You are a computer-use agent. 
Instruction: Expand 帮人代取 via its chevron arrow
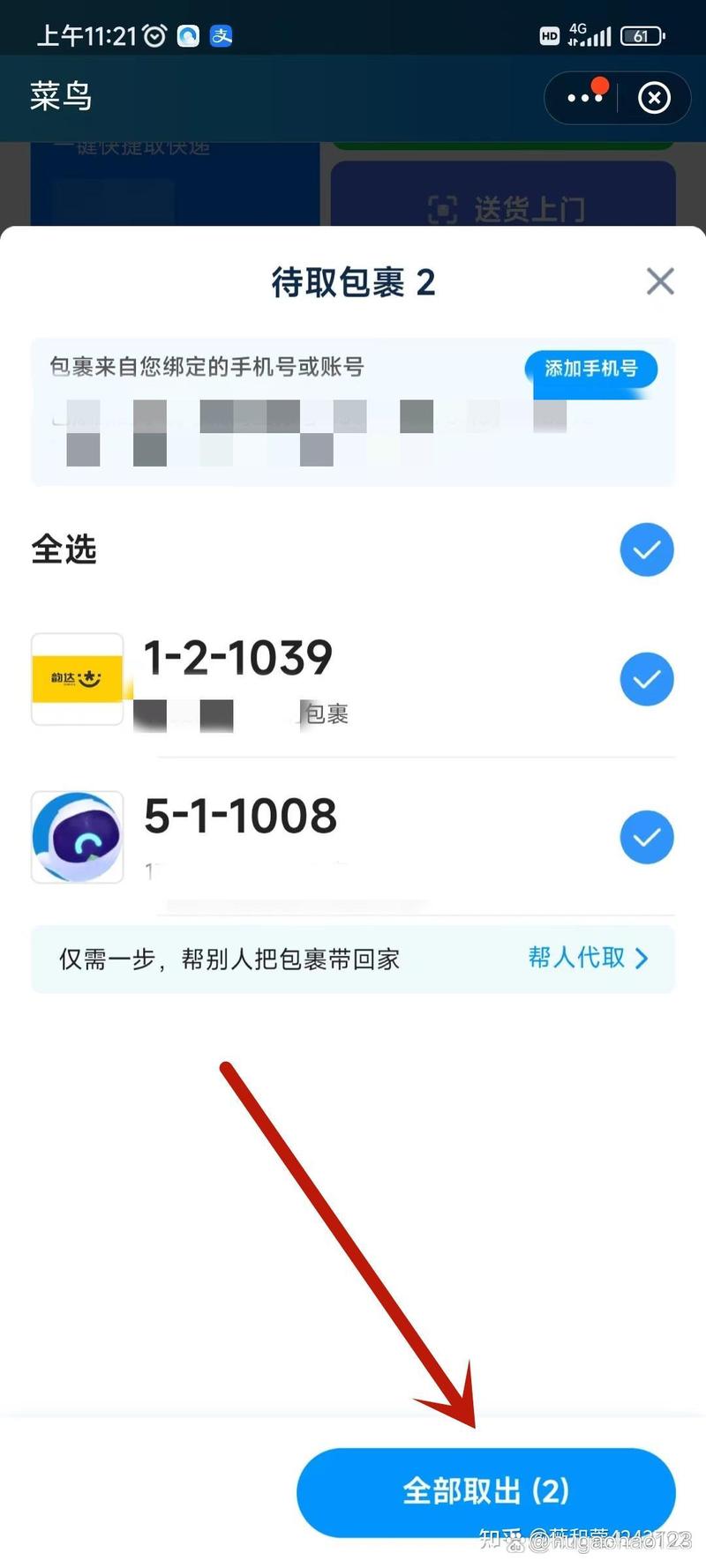click(x=644, y=959)
